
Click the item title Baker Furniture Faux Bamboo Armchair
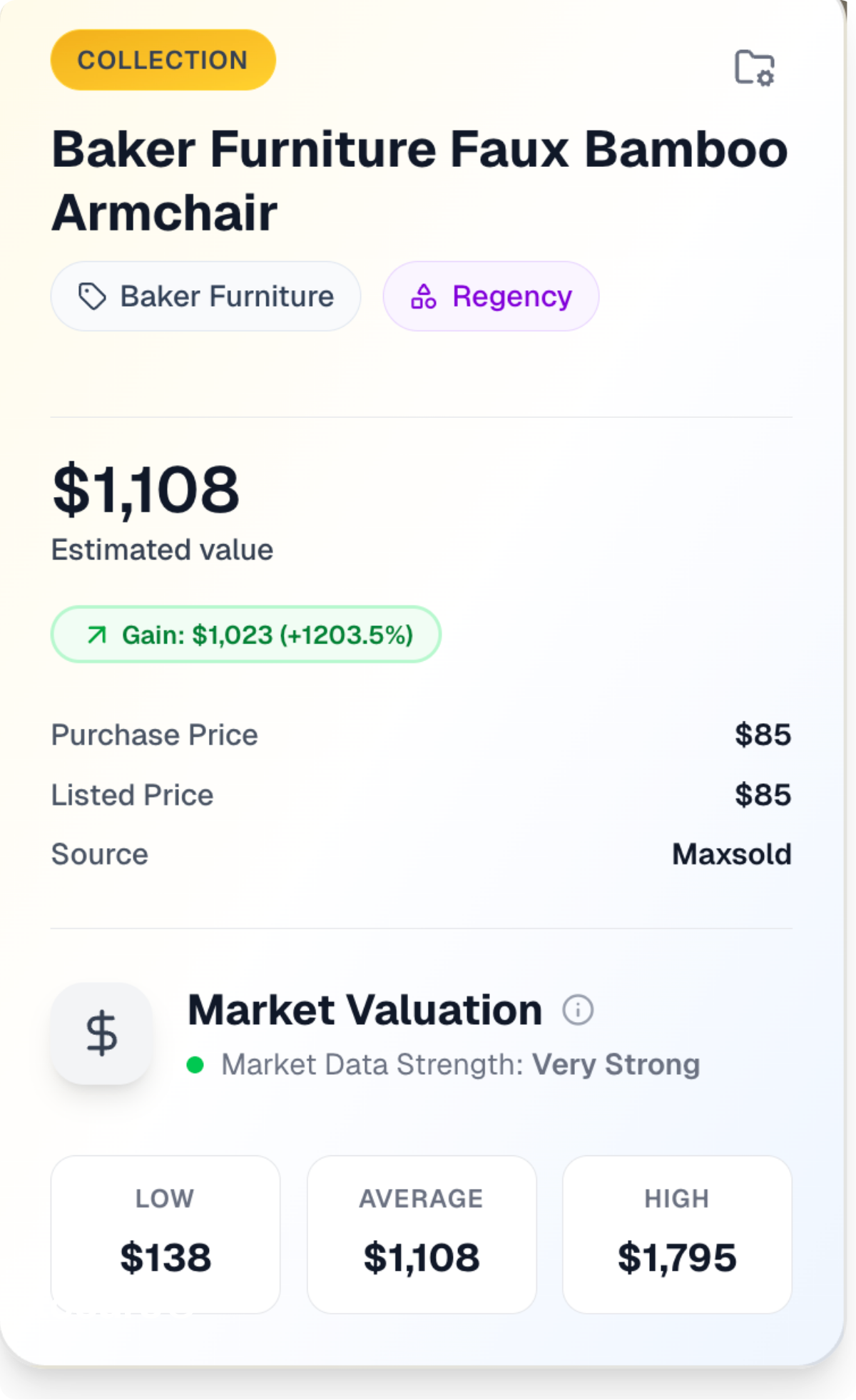422,178
